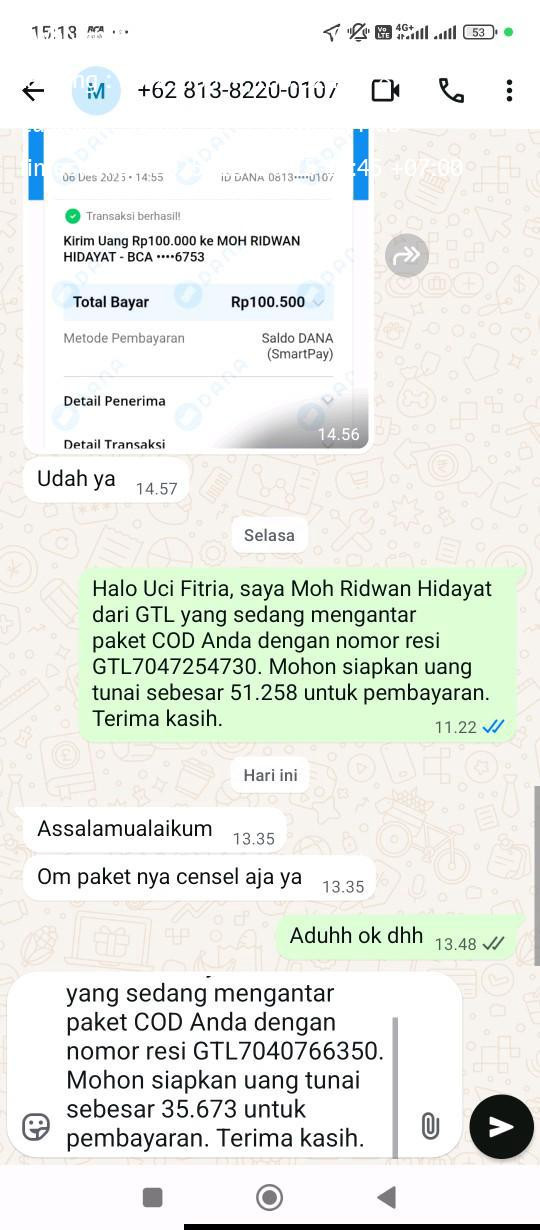Viewport: 540px width, 1230px height.
Task: Start a voice call
Action: coord(451,91)
